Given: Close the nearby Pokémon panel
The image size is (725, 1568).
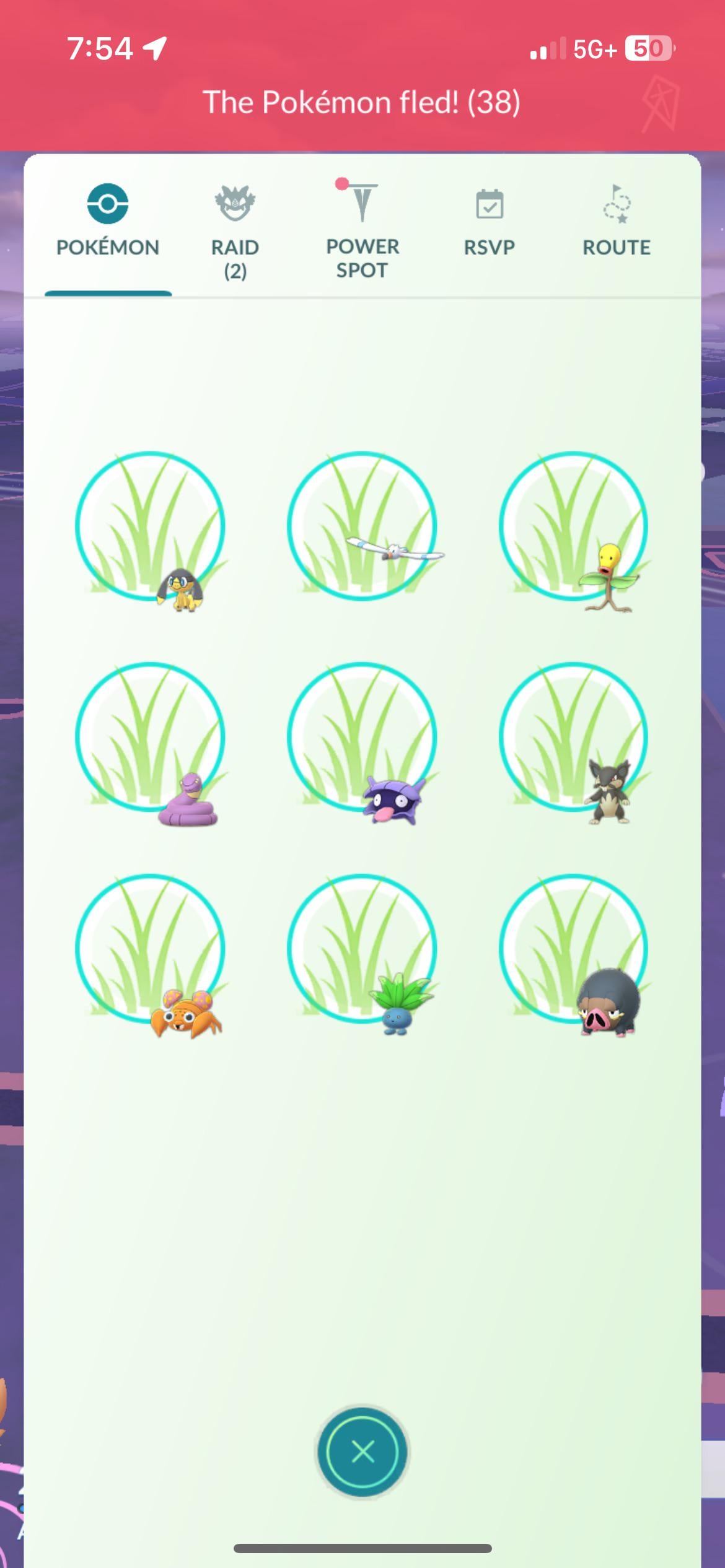Looking at the screenshot, I should pos(362,1451).
